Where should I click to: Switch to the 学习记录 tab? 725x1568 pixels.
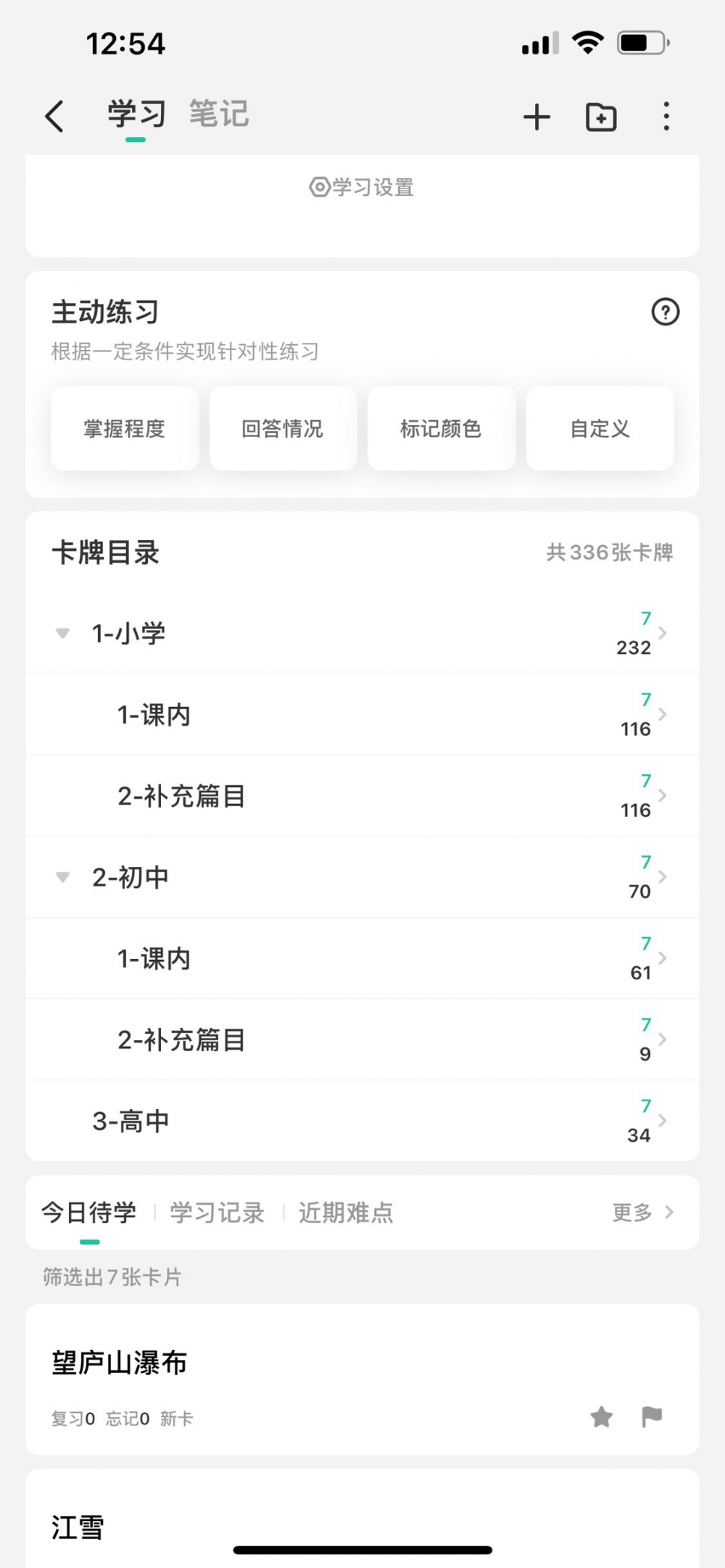click(217, 1213)
